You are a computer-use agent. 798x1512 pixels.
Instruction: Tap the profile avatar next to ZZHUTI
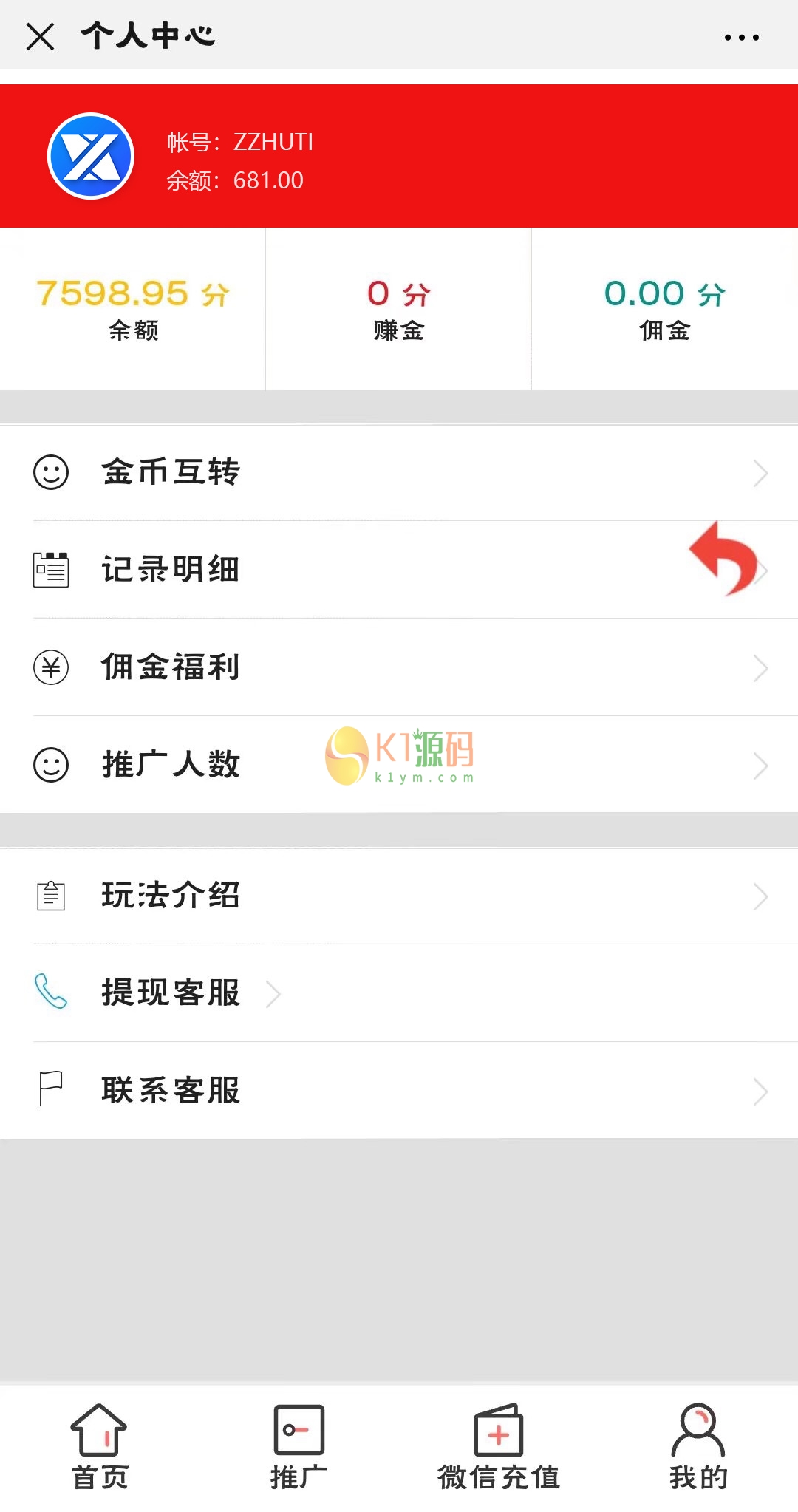[91, 156]
